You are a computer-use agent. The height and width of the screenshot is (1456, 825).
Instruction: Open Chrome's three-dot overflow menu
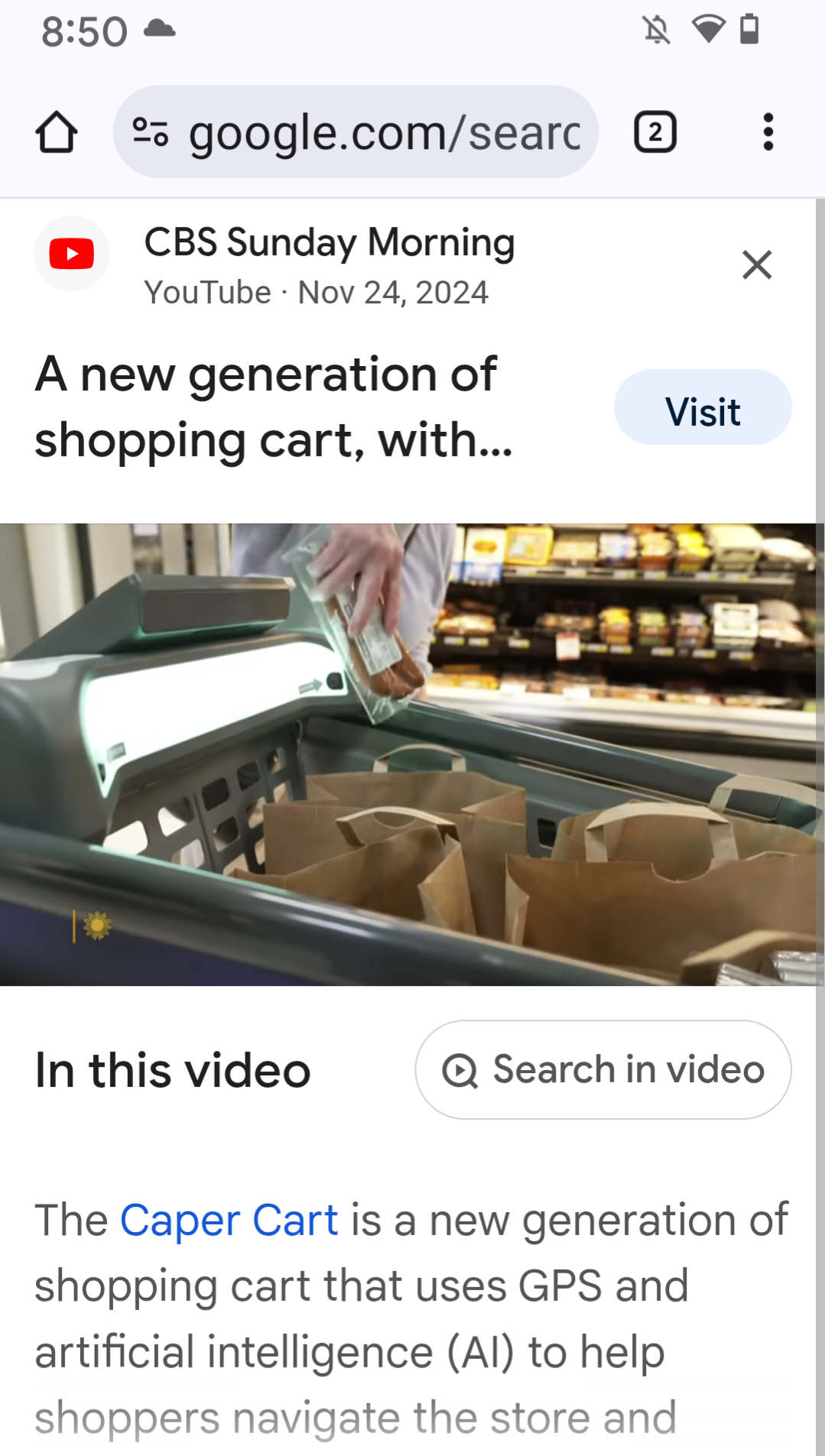768,132
